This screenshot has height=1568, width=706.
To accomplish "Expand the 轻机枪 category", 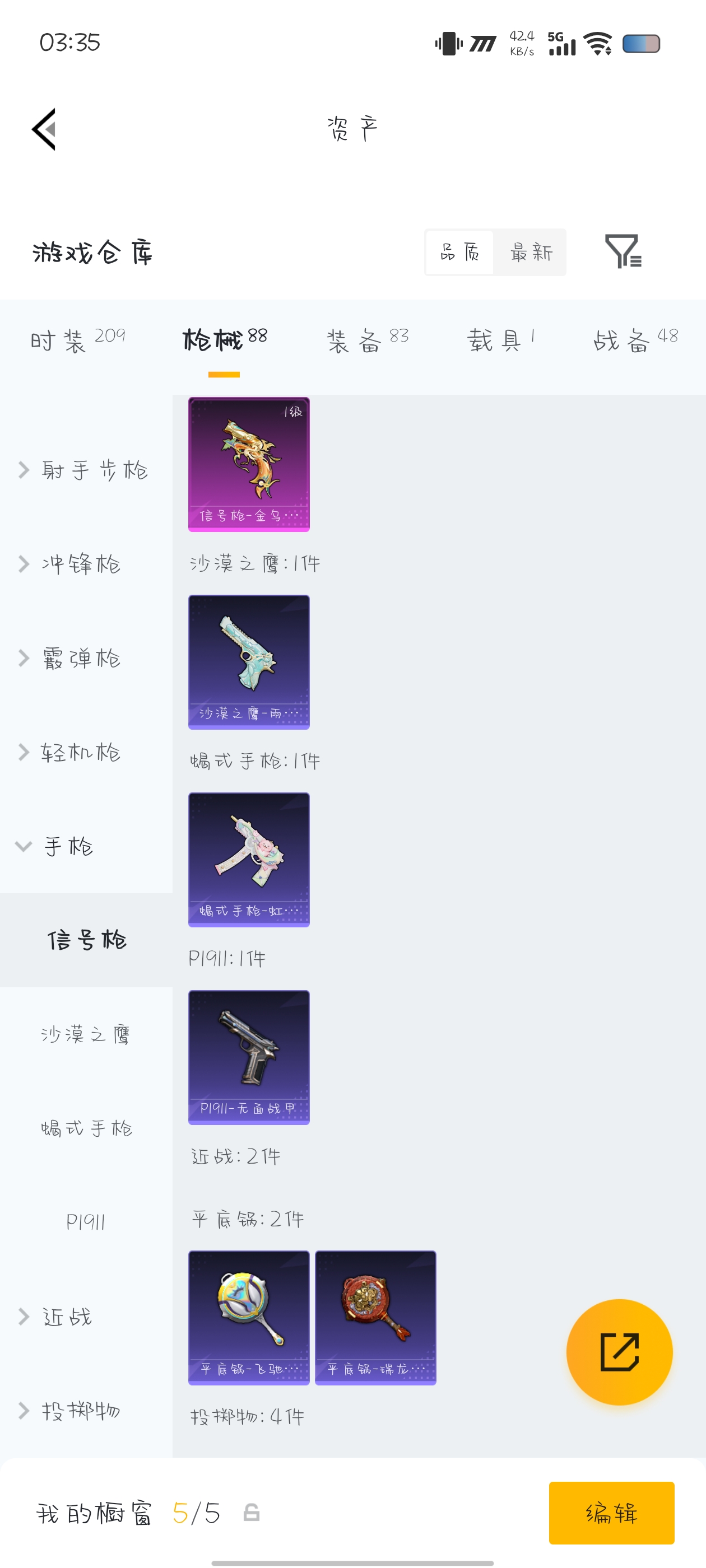I will (x=79, y=752).
